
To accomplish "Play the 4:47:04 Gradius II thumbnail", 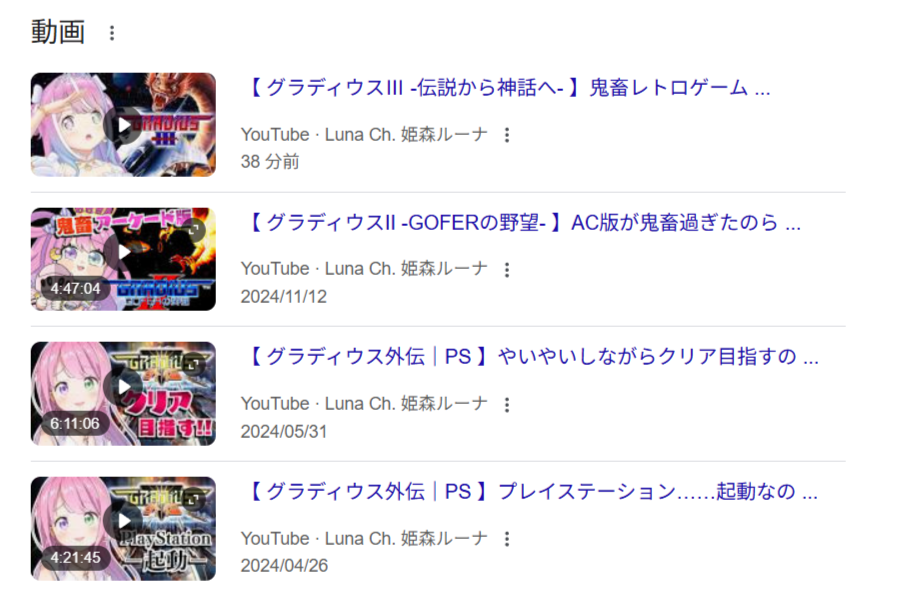I will 123,259.
